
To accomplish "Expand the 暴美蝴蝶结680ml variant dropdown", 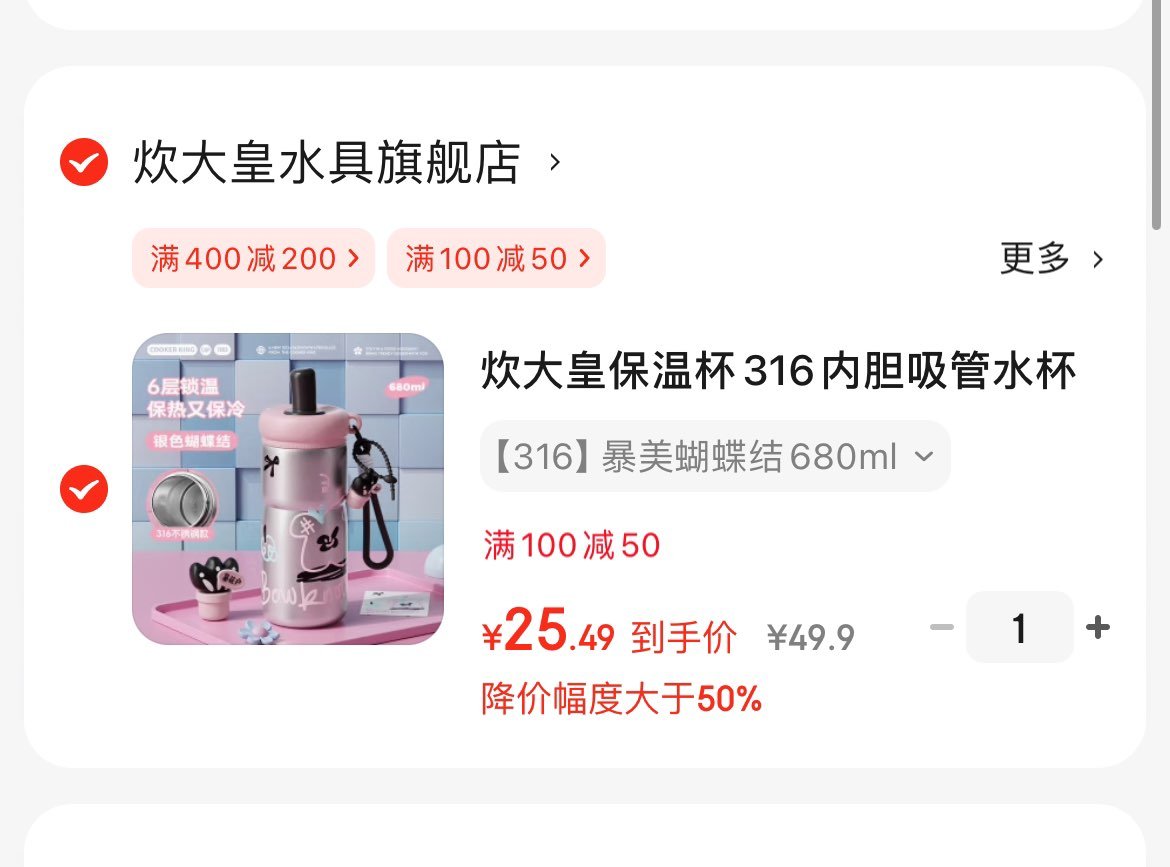I will [x=714, y=457].
